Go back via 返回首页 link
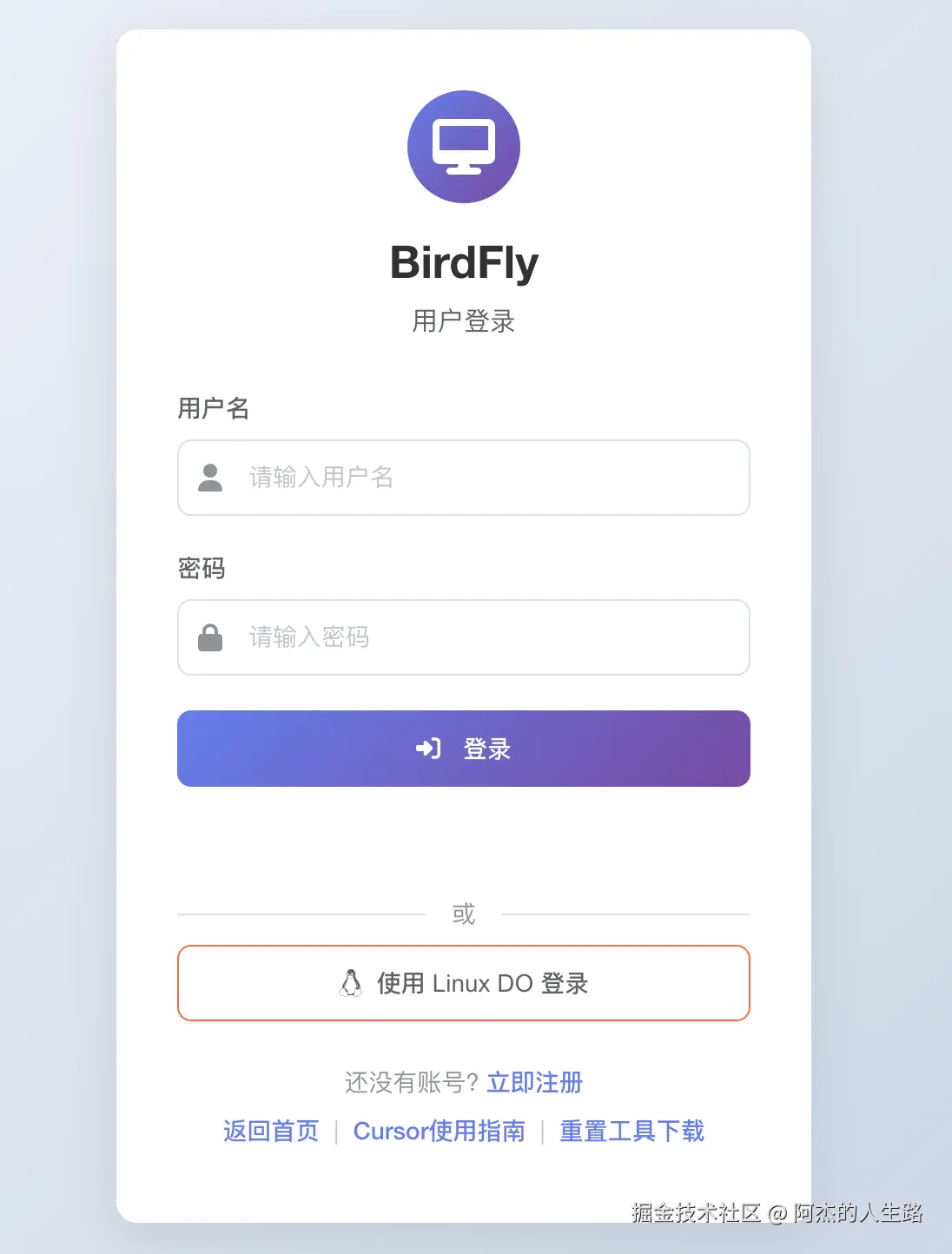This screenshot has height=1254, width=952. (271, 1131)
